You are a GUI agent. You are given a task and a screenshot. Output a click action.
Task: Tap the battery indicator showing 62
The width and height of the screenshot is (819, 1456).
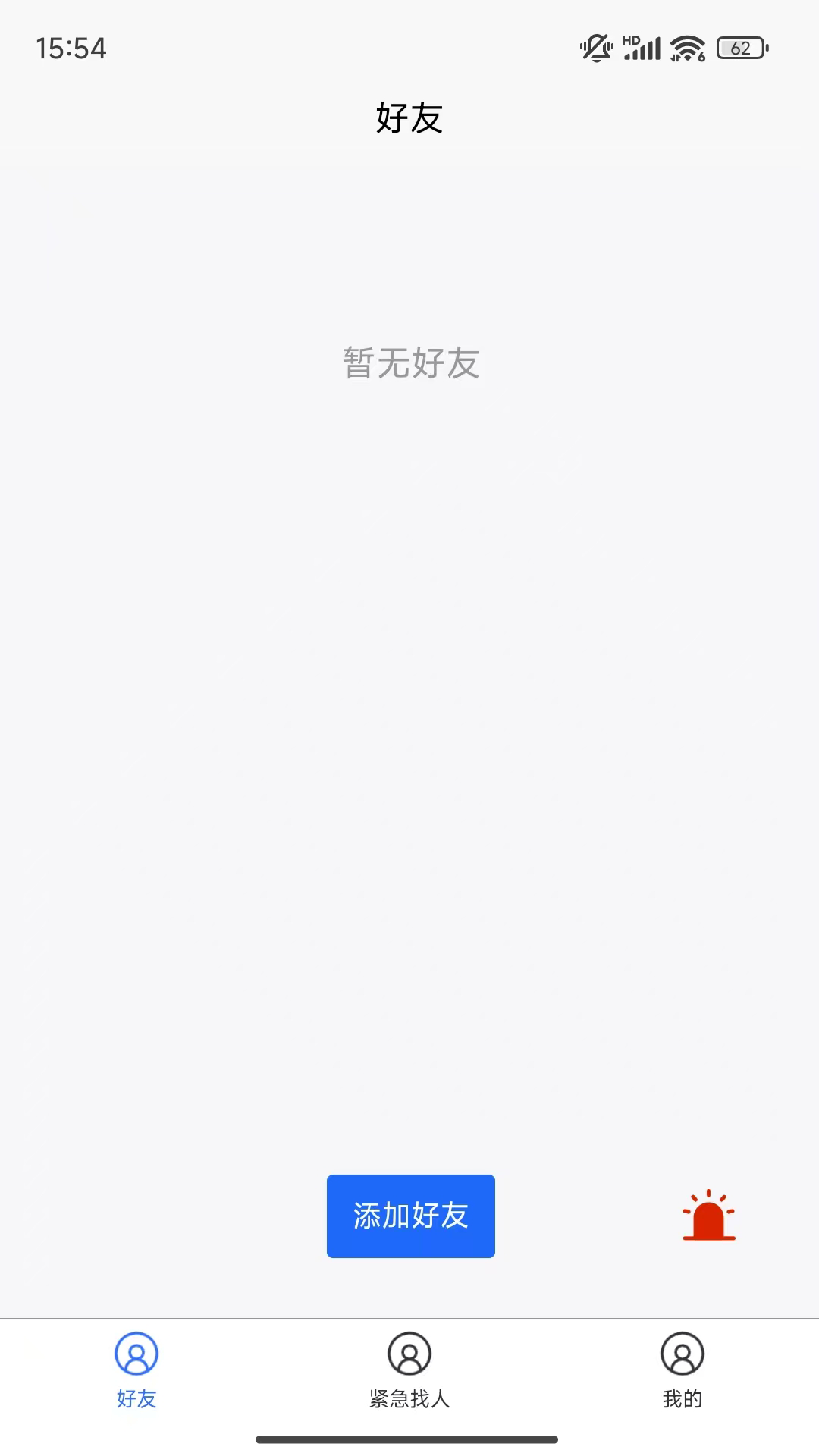point(740,48)
